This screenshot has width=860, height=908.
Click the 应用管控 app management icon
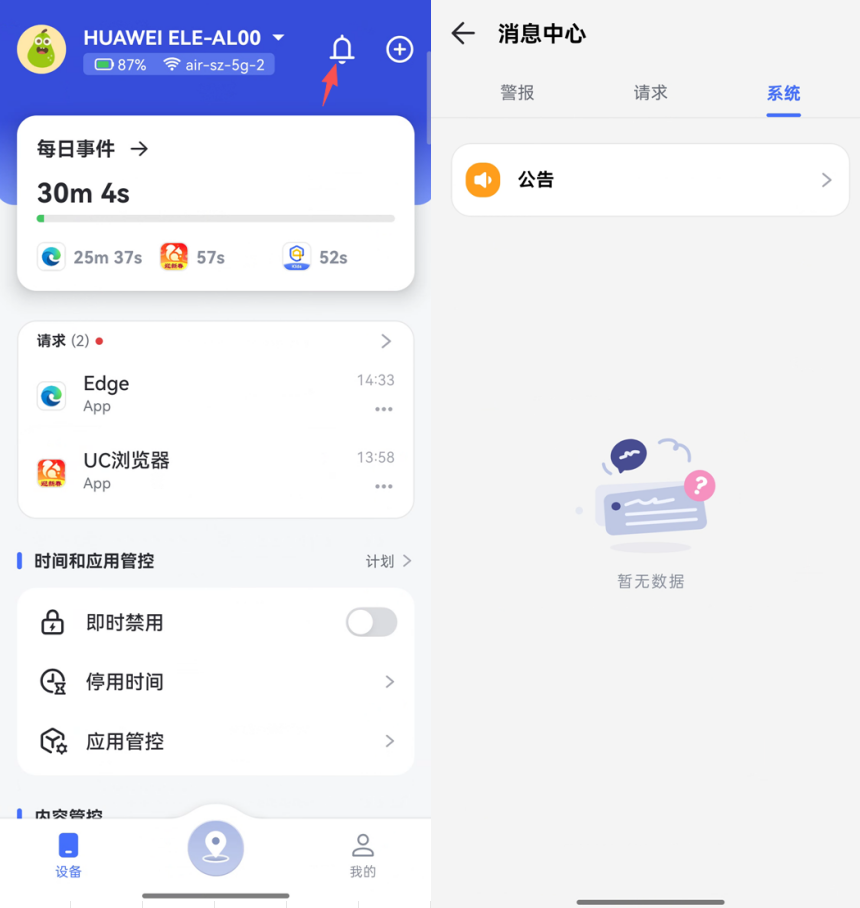pyautogui.click(x=52, y=741)
